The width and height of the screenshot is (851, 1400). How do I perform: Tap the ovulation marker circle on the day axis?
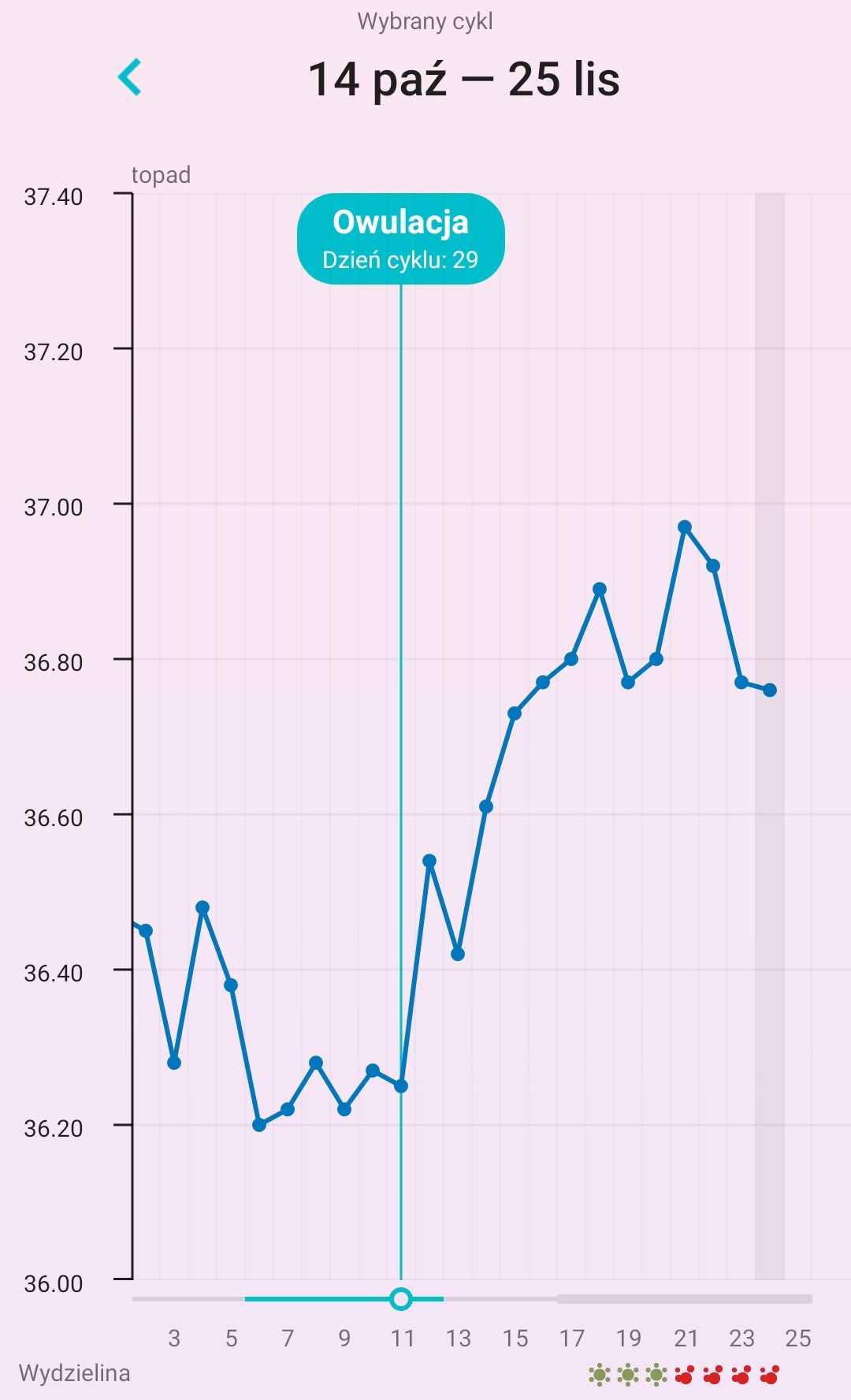click(401, 1298)
